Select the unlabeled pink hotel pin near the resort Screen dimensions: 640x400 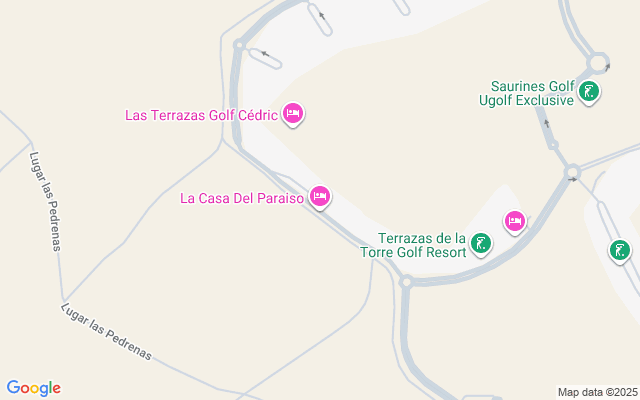coord(515,220)
